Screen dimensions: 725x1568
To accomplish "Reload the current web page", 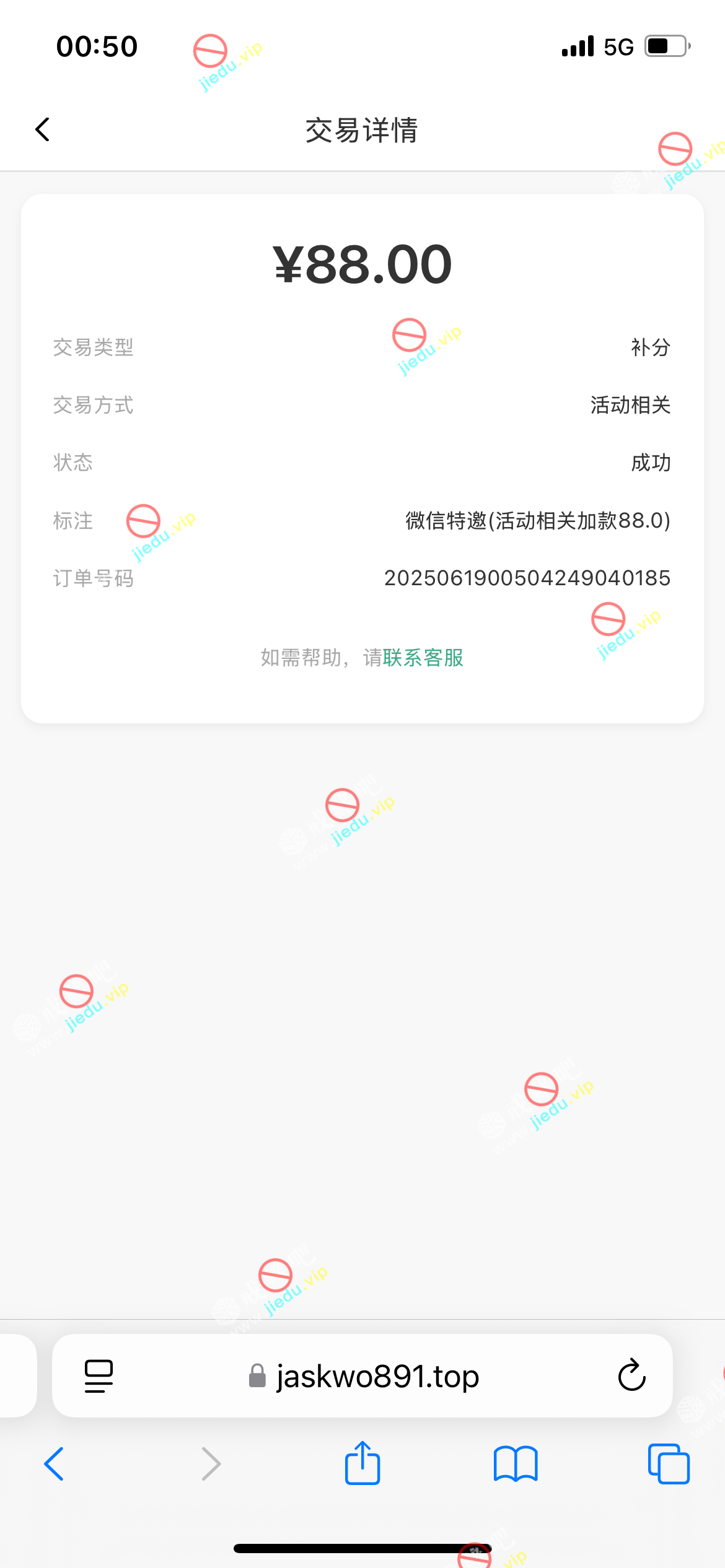I will pos(631,1376).
